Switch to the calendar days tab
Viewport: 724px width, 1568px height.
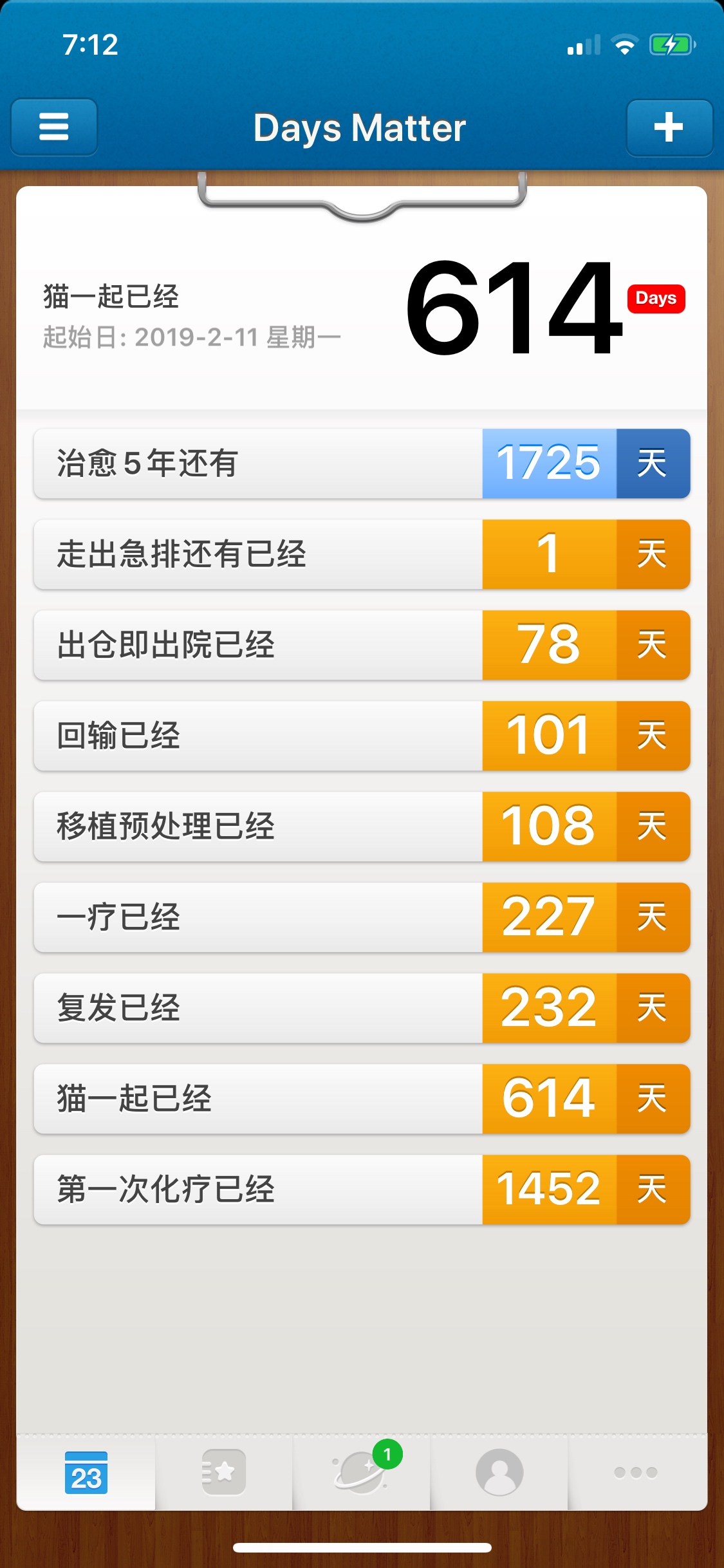point(86,1473)
